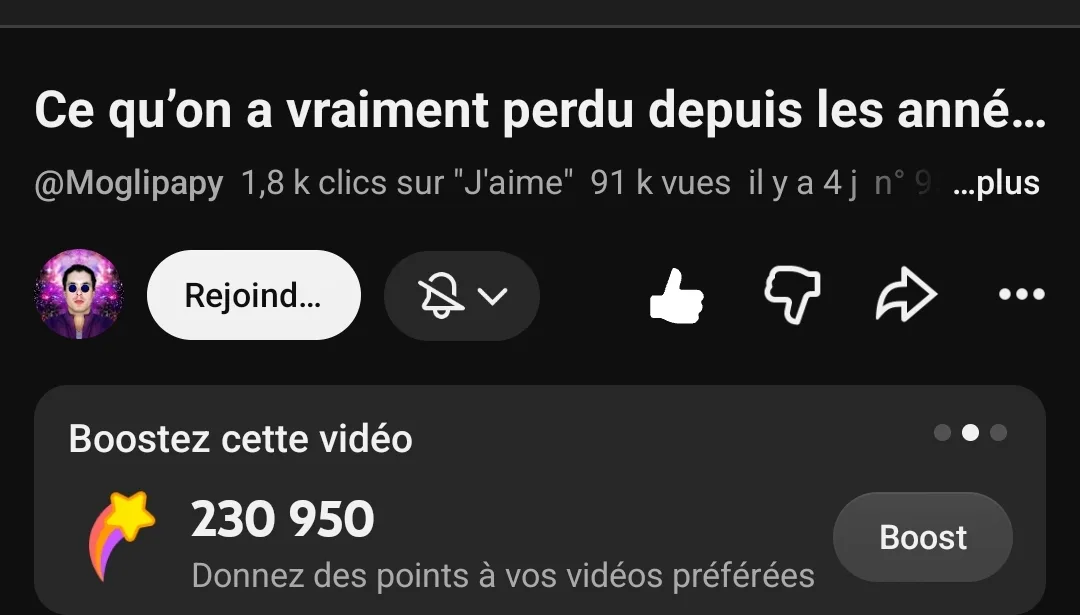Open the Boostez cette vidéo card
The width and height of the screenshot is (1080, 615).
click(x=540, y=500)
